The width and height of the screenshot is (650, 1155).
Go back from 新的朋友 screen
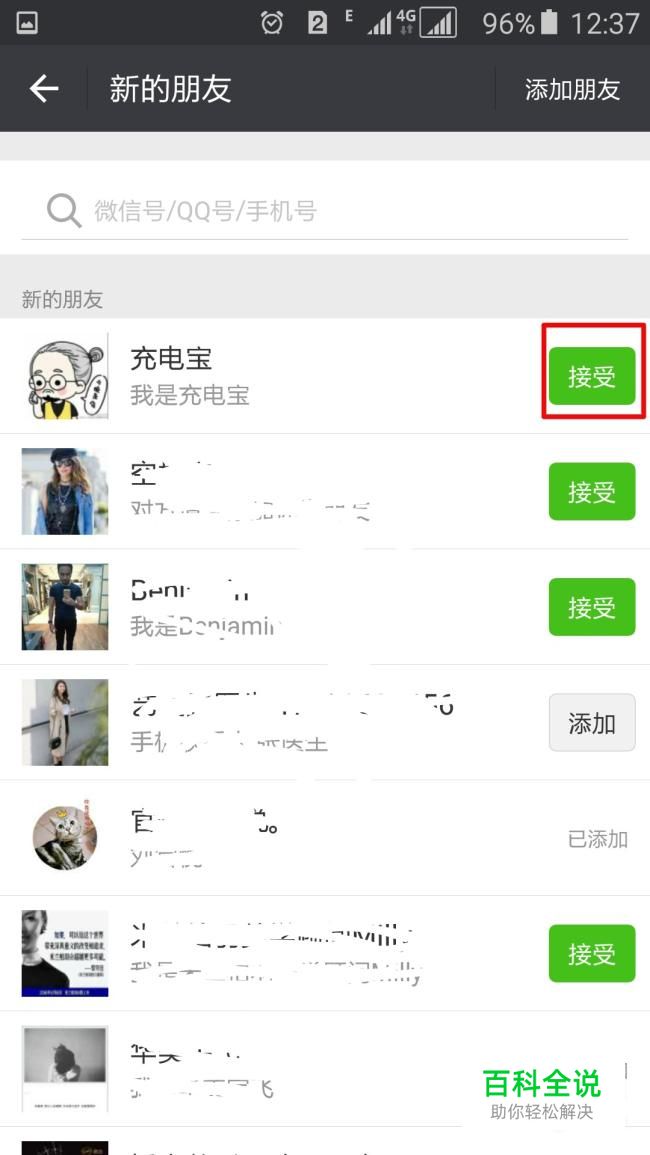[43, 89]
